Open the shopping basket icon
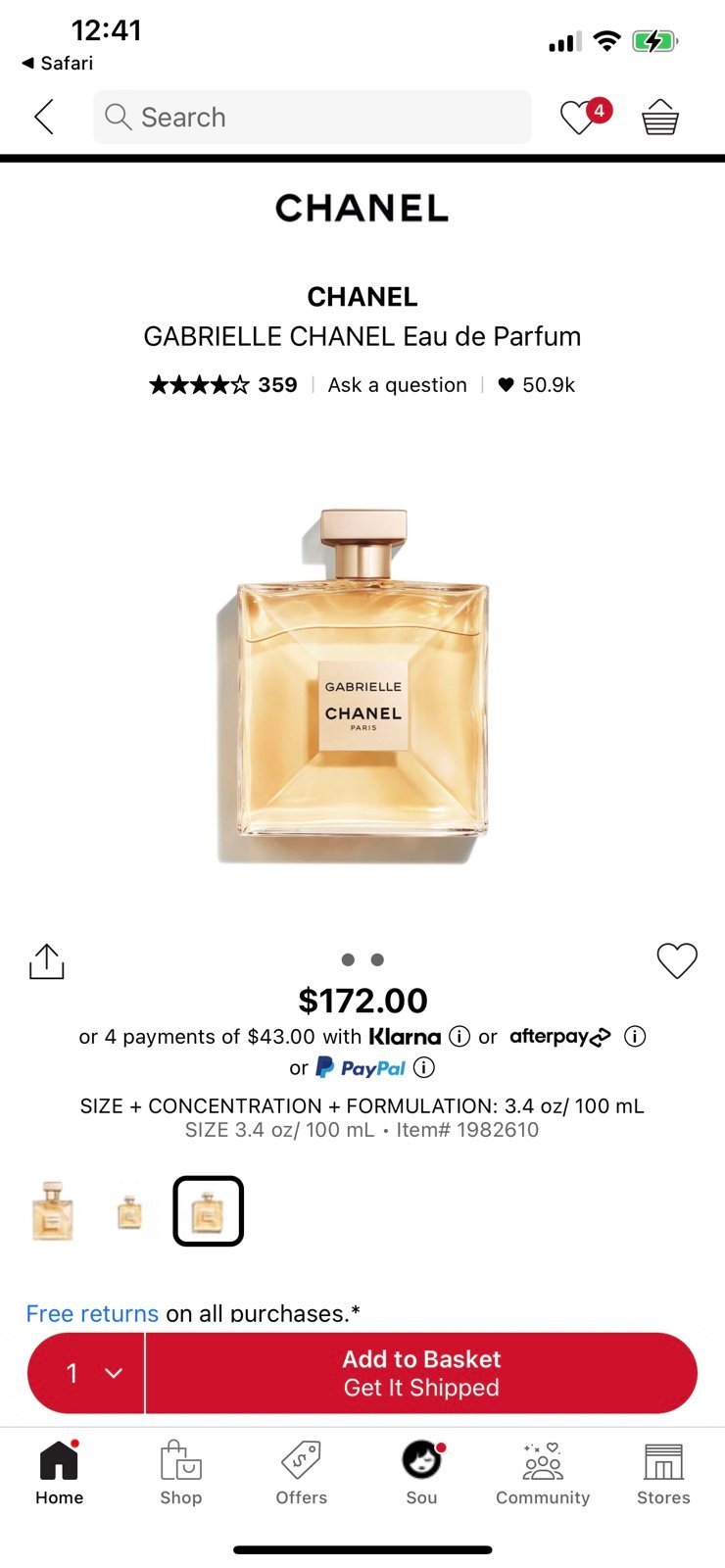725x1568 pixels. coord(660,117)
